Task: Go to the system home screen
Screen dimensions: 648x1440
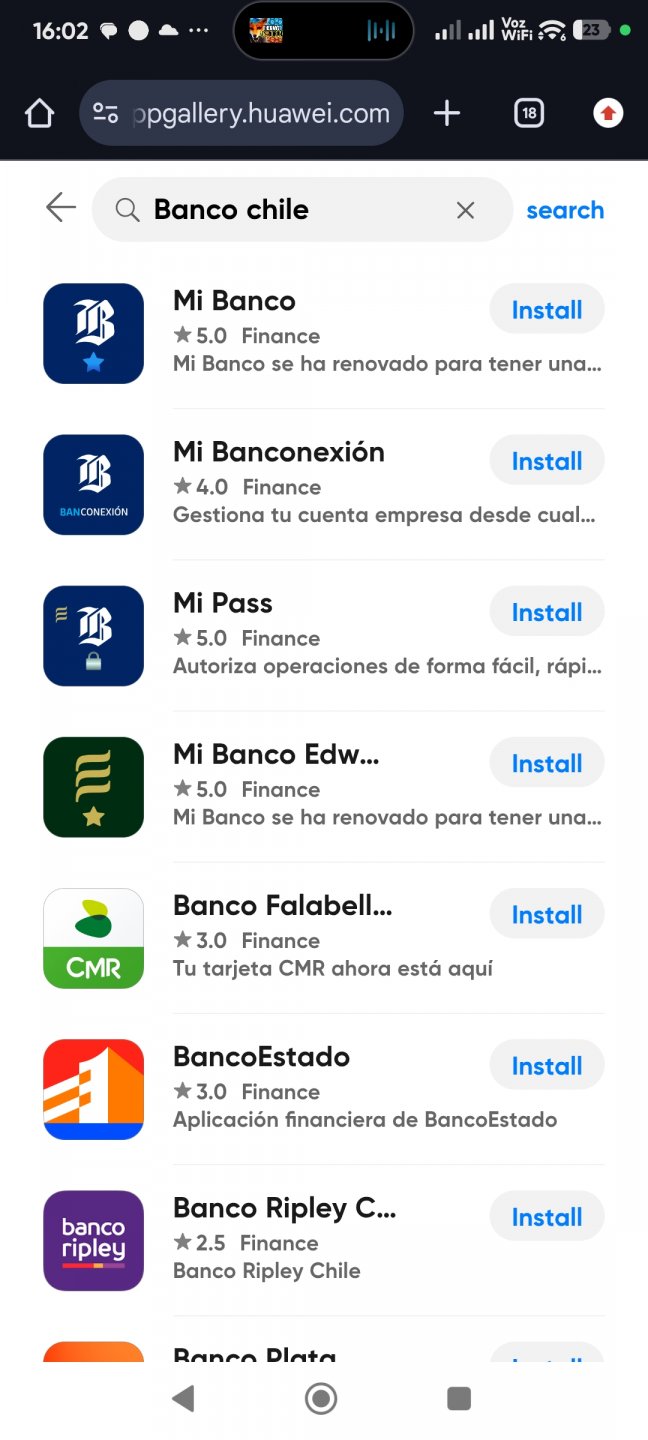Action: (321, 1398)
